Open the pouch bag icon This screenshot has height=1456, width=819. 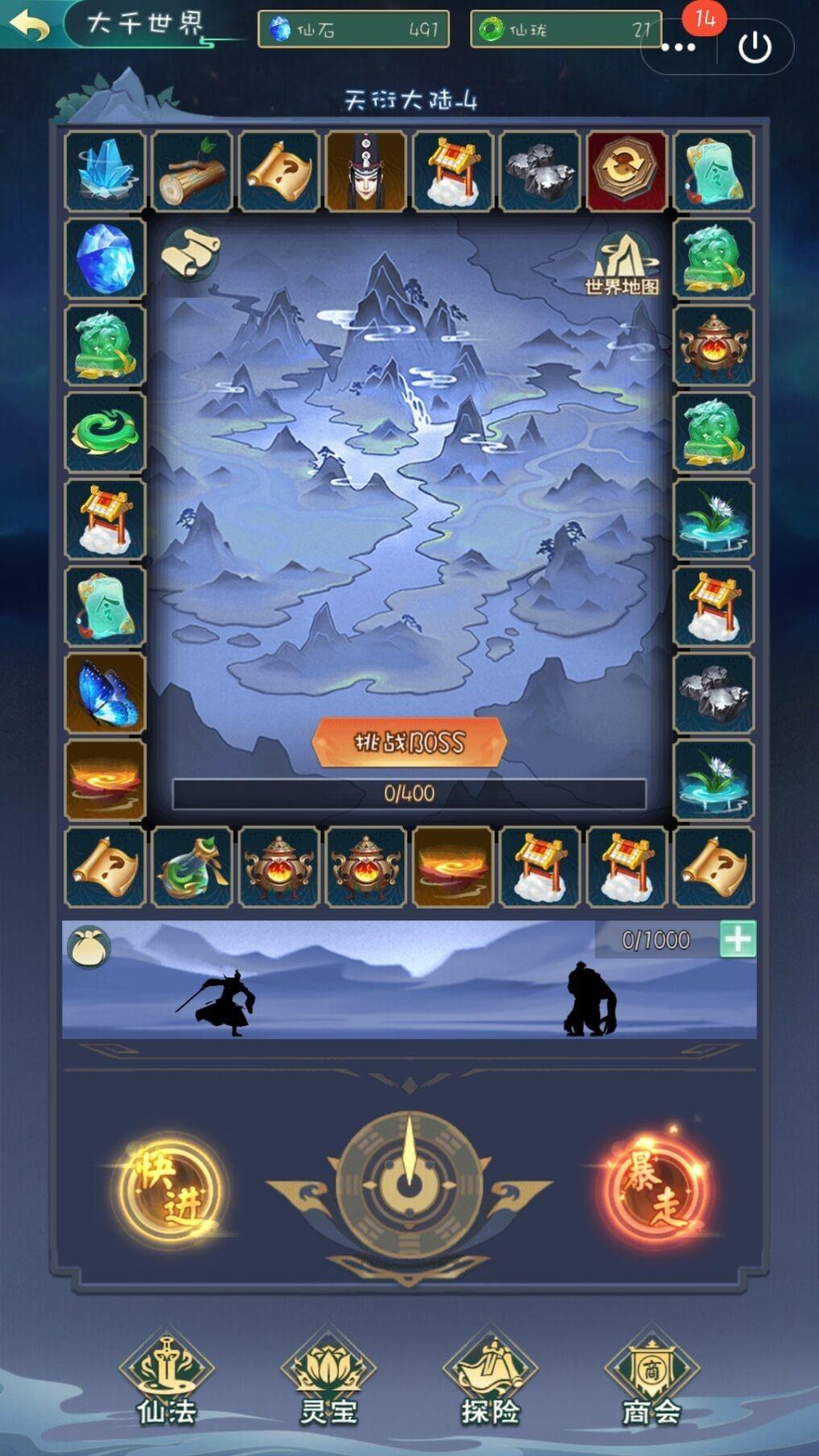88,947
